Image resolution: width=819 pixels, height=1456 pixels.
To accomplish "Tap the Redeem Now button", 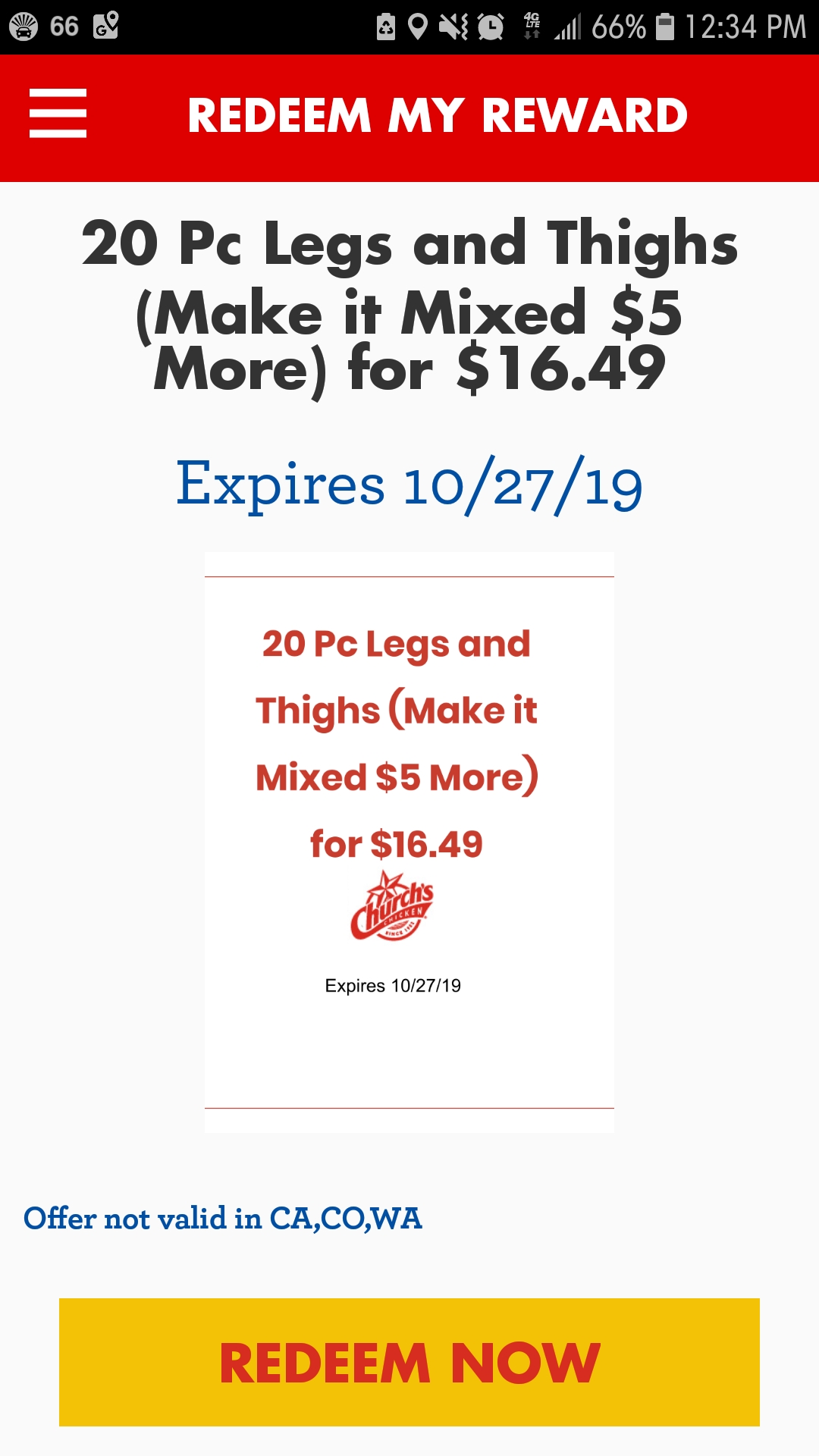I will pos(409,1362).
